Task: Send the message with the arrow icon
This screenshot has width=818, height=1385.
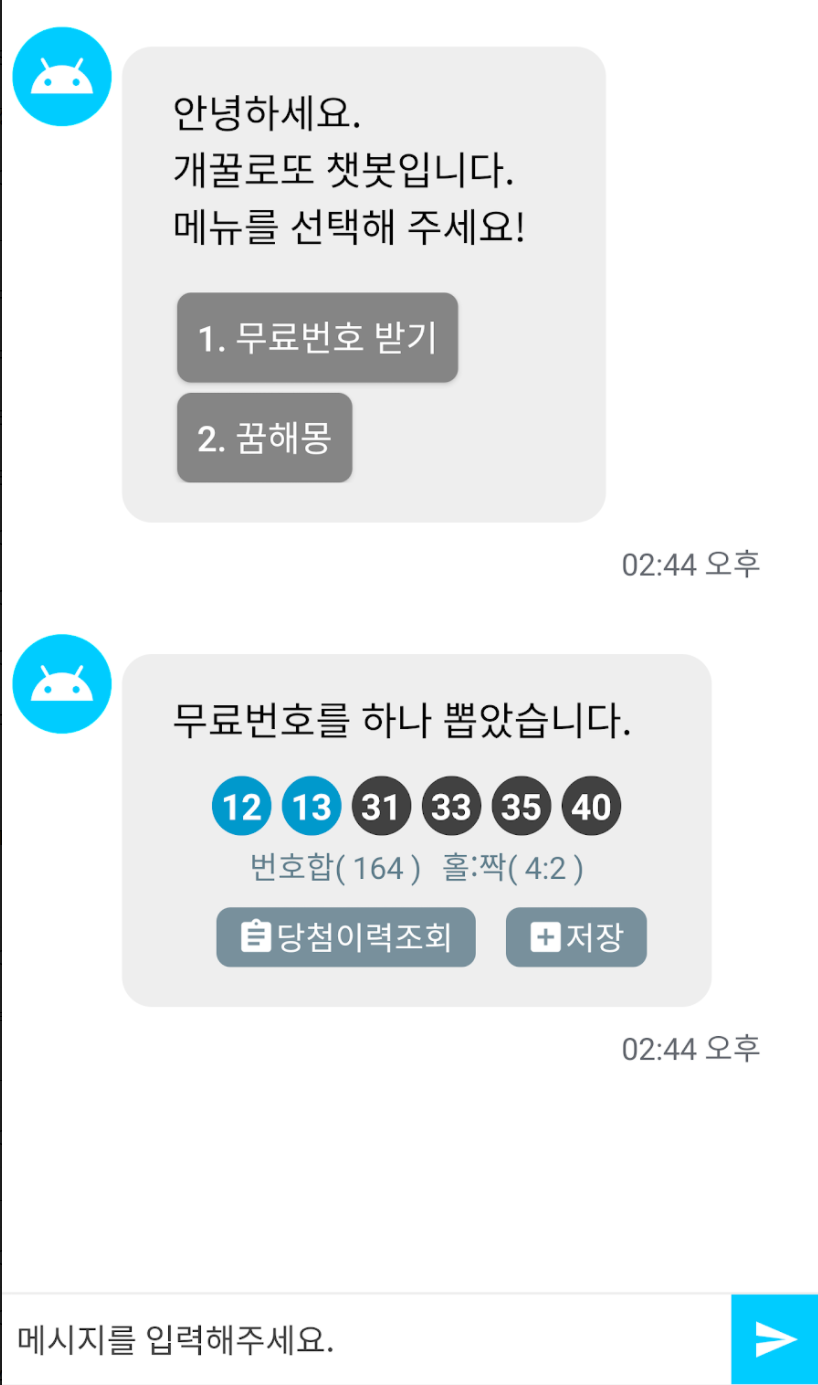Action: [x=775, y=1340]
